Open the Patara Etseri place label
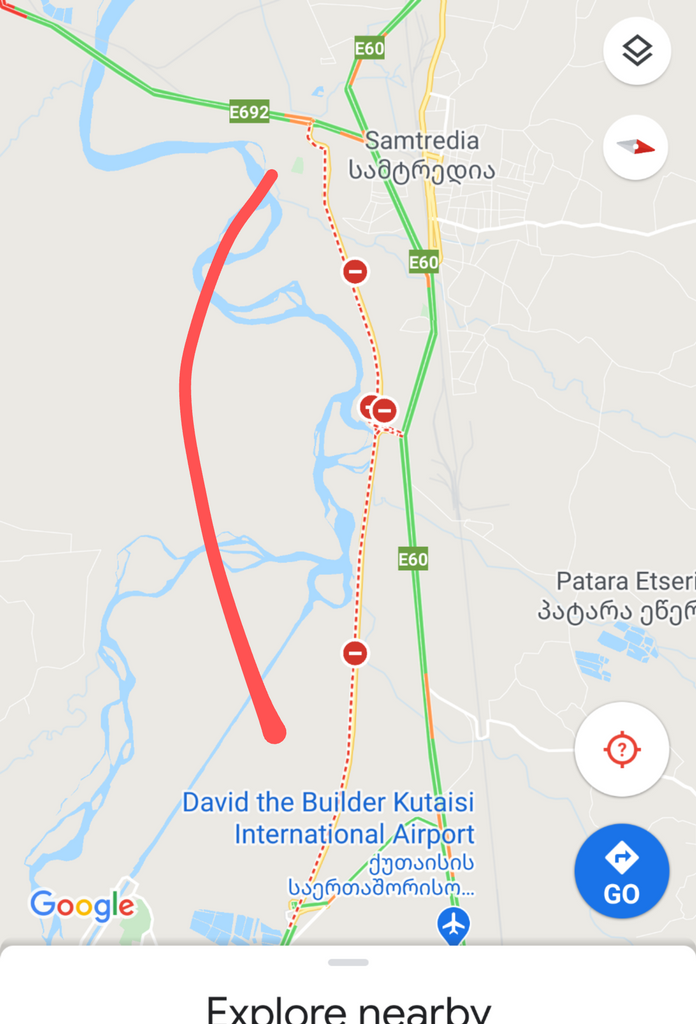Image resolution: width=696 pixels, height=1024 pixels. [x=624, y=582]
